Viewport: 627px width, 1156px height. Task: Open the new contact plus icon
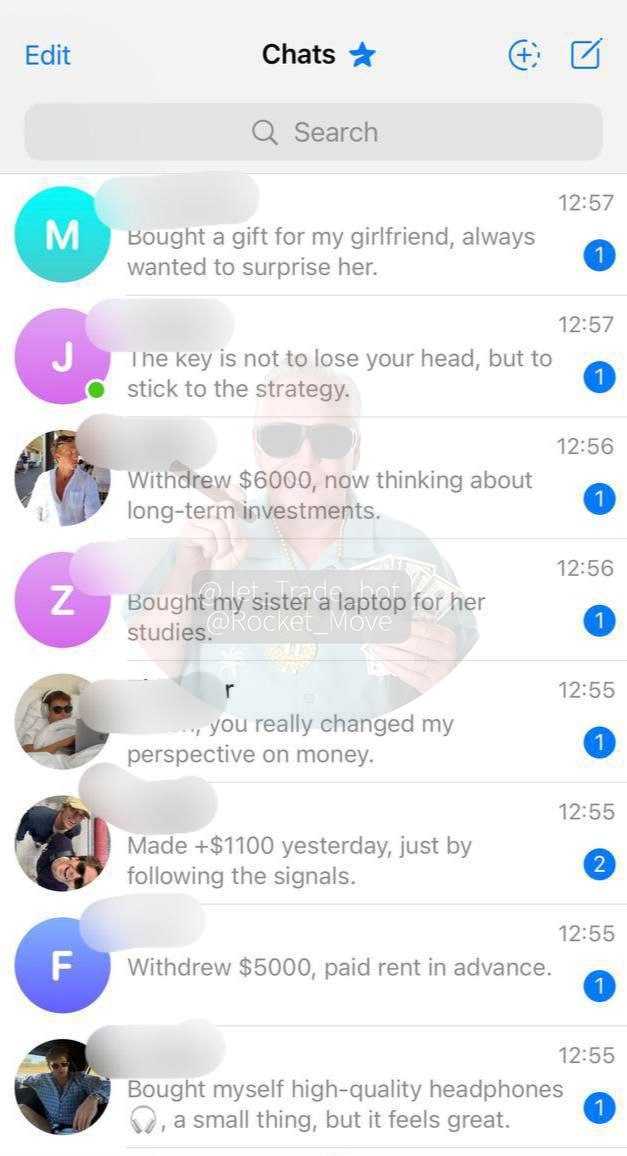coord(524,55)
